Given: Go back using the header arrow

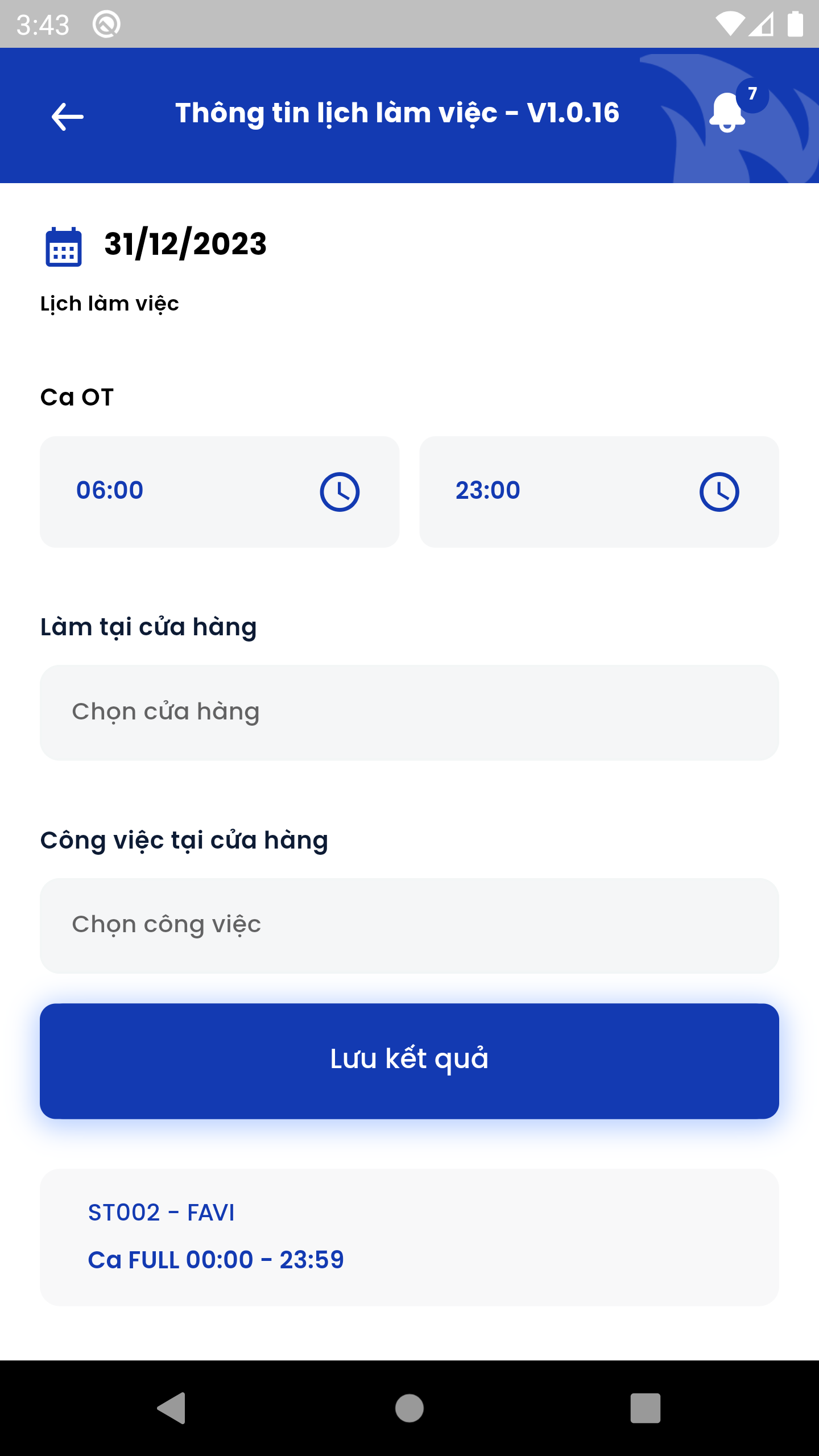Looking at the screenshot, I should pyautogui.click(x=67, y=117).
